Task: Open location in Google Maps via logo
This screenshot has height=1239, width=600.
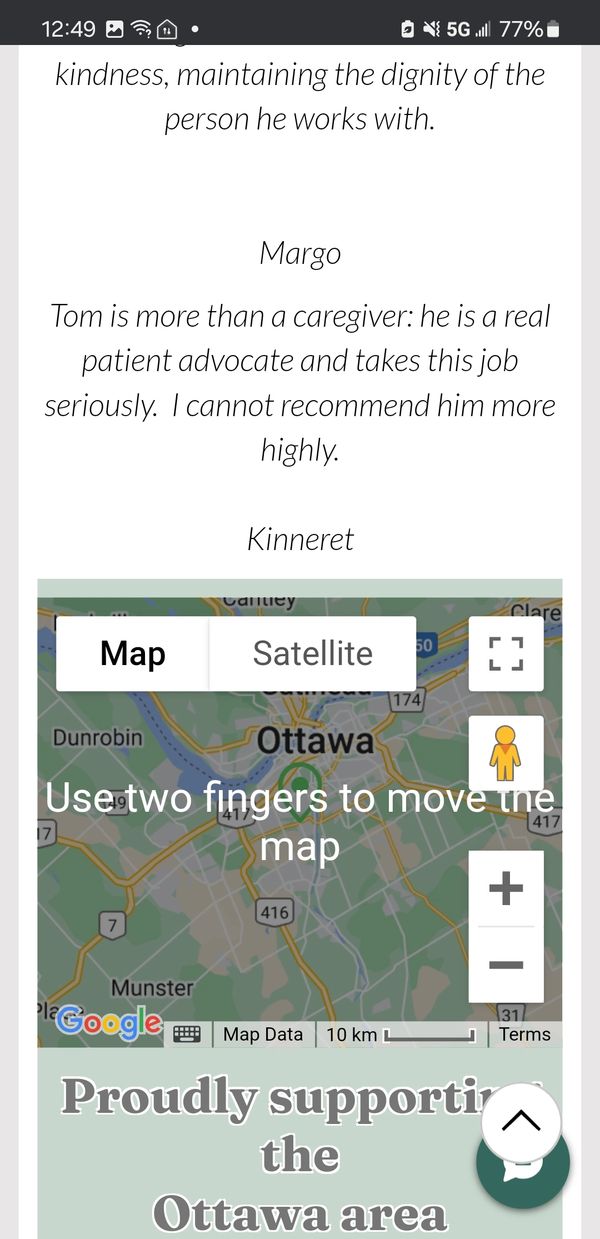Action: pos(108,1023)
